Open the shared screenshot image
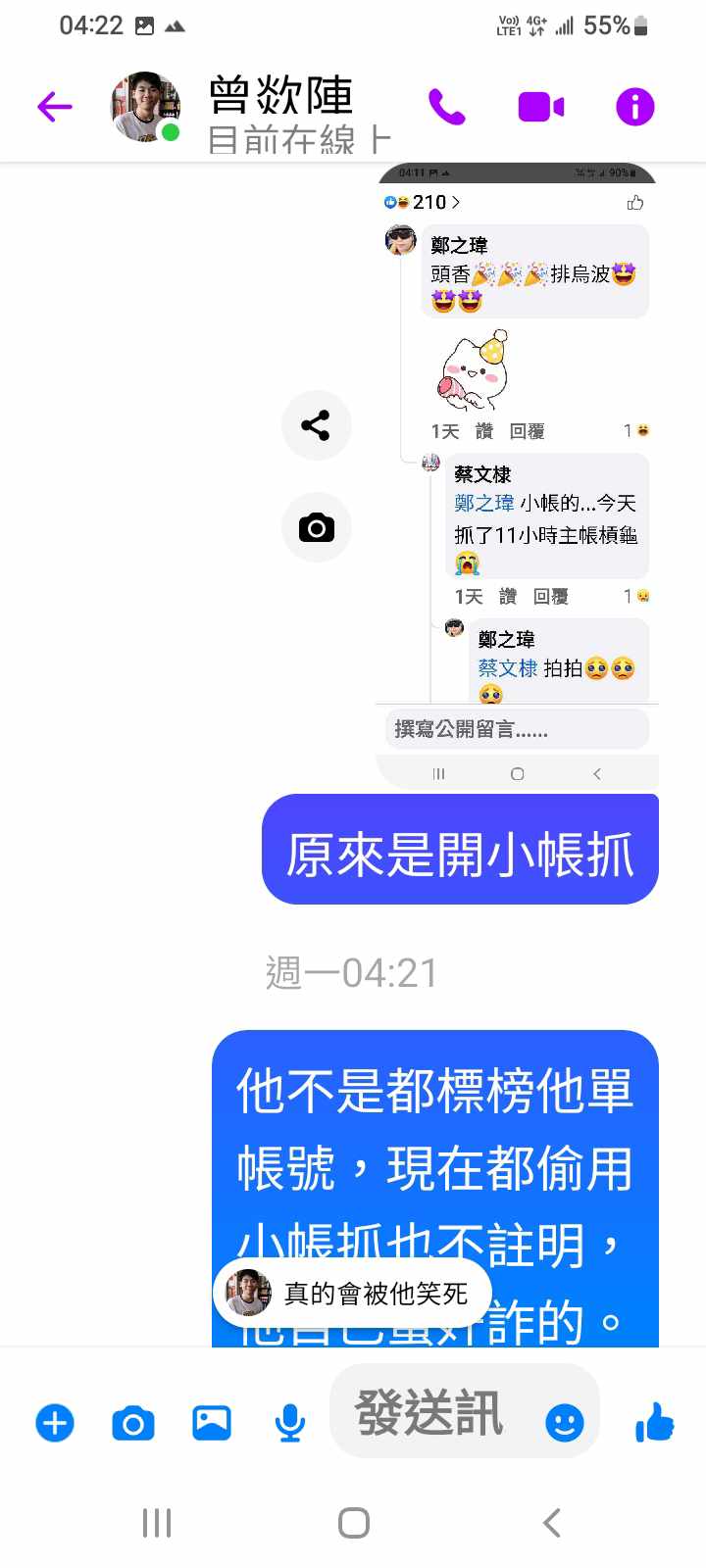Image resolution: width=706 pixels, height=1568 pixels. pos(517,470)
